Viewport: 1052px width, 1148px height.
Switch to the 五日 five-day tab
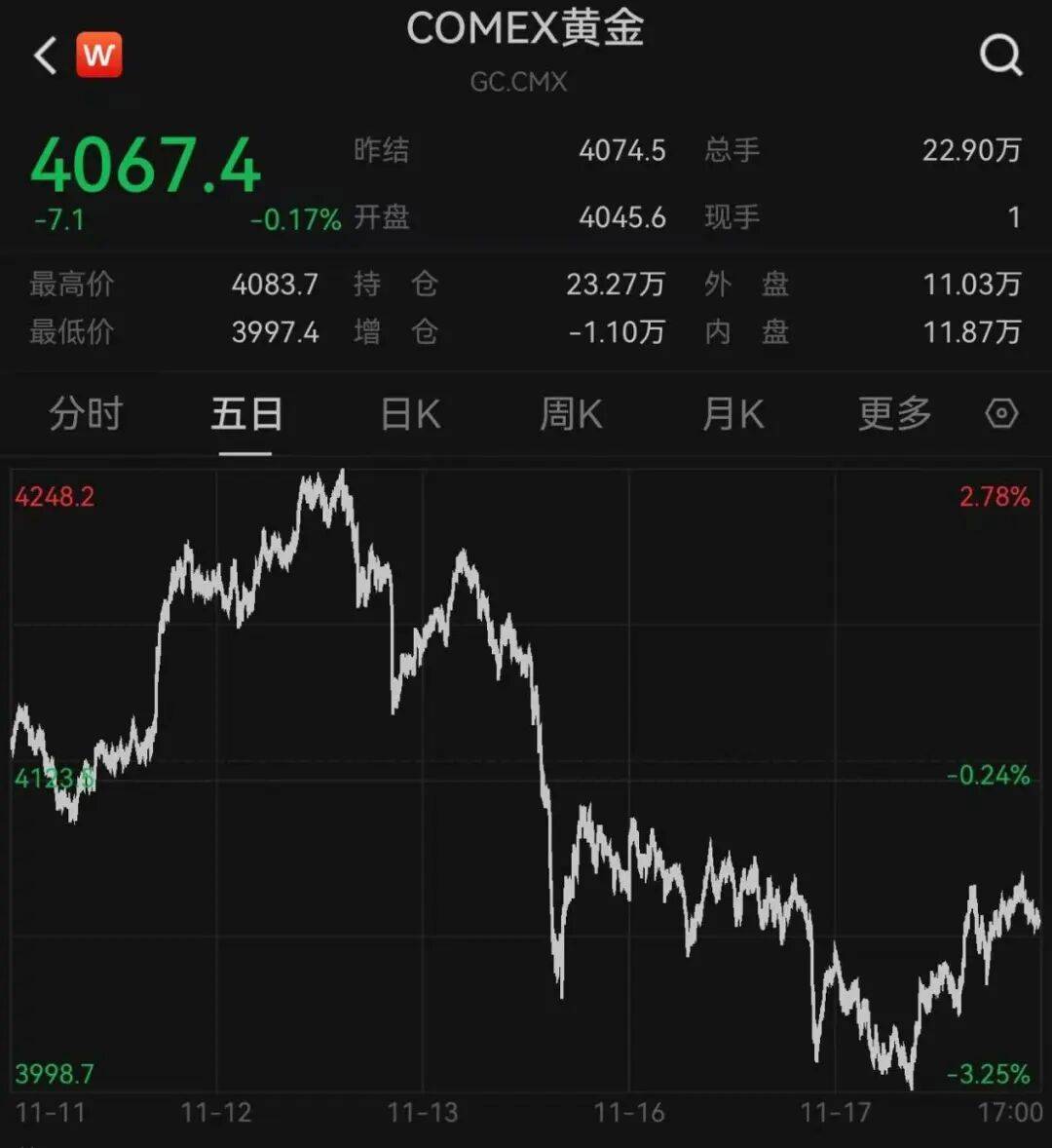point(246,414)
